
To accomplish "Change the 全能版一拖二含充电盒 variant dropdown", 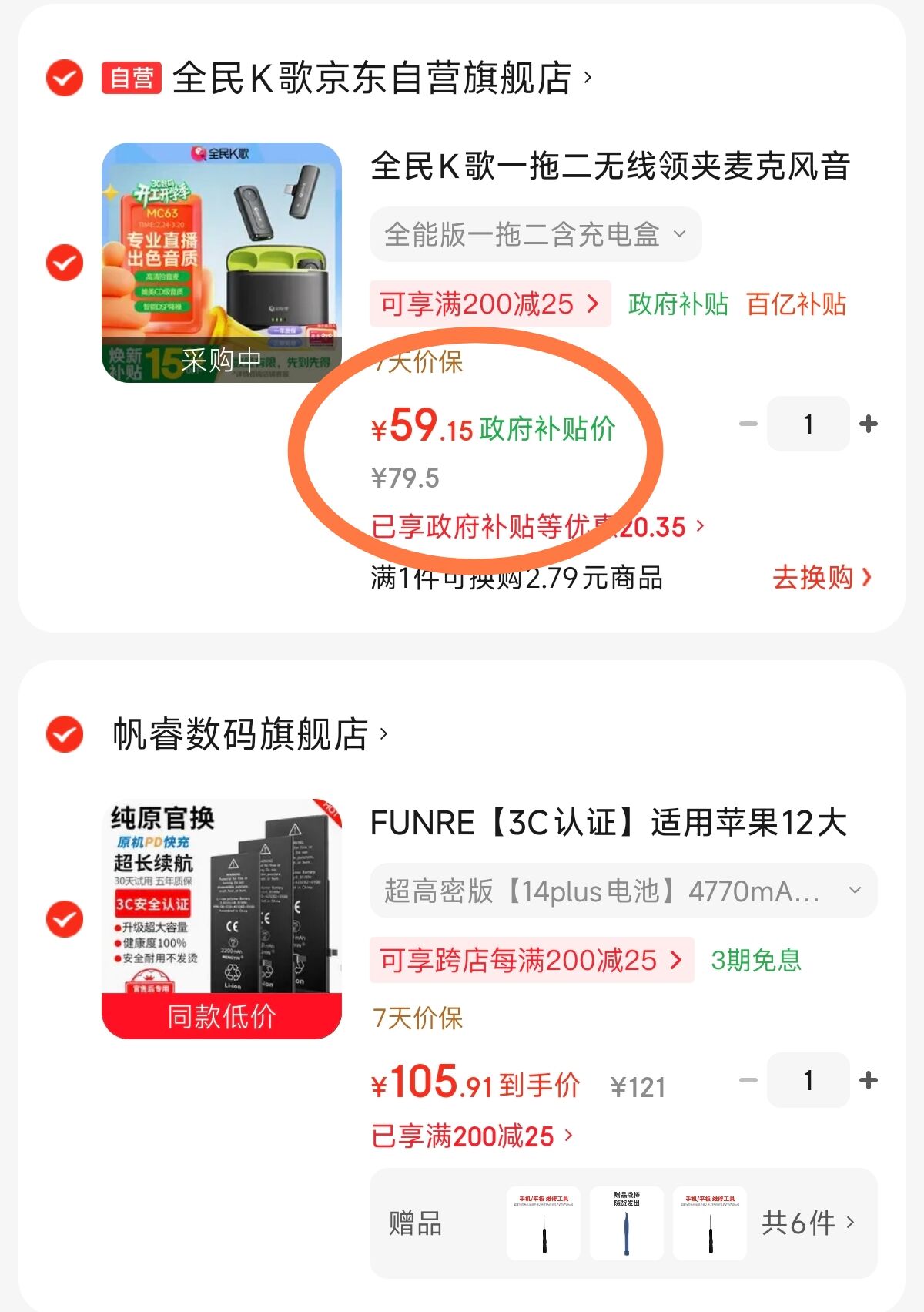I will (535, 234).
